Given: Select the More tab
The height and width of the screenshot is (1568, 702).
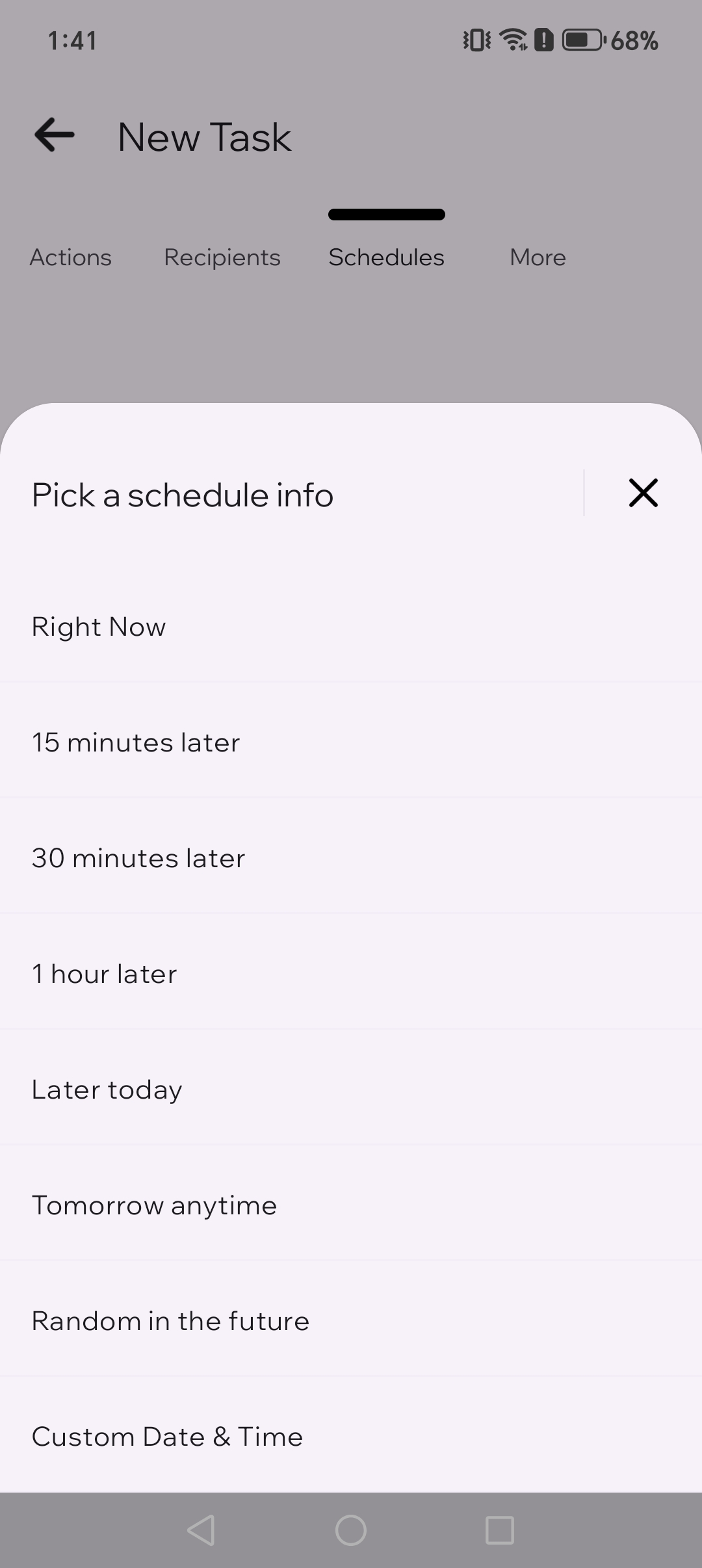Looking at the screenshot, I should click(x=538, y=257).
